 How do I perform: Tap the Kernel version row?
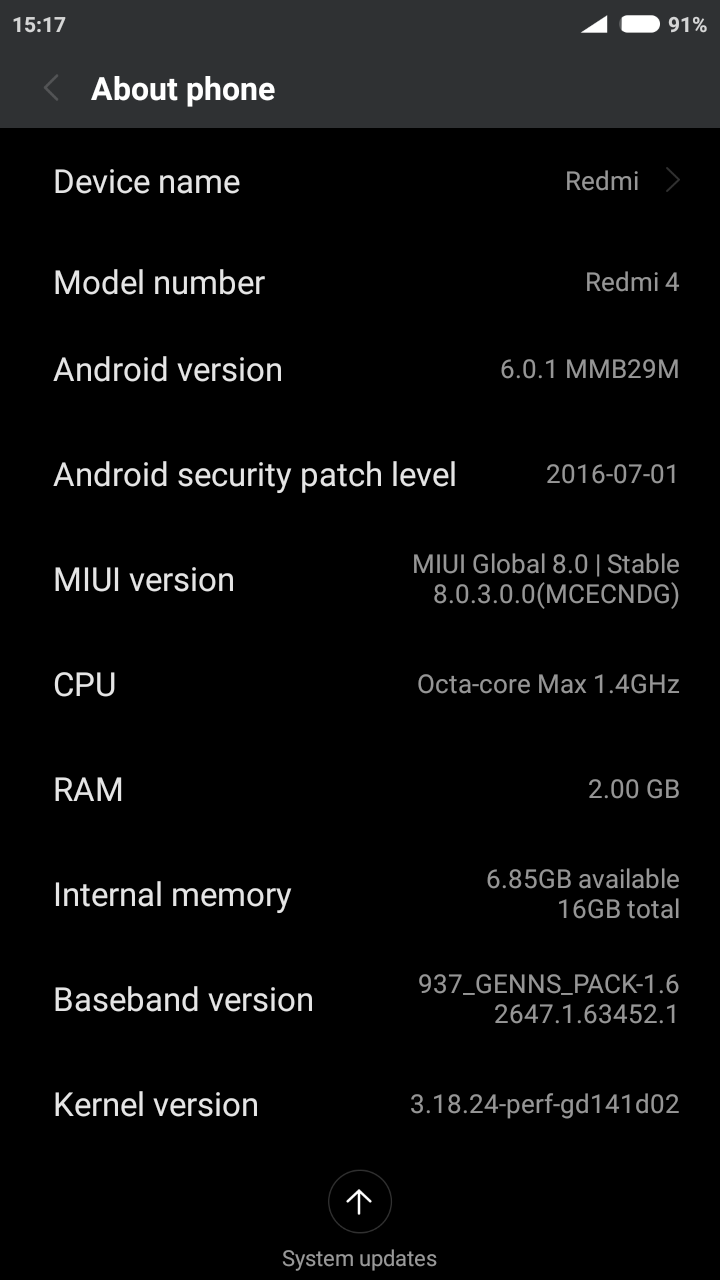point(360,1105)
